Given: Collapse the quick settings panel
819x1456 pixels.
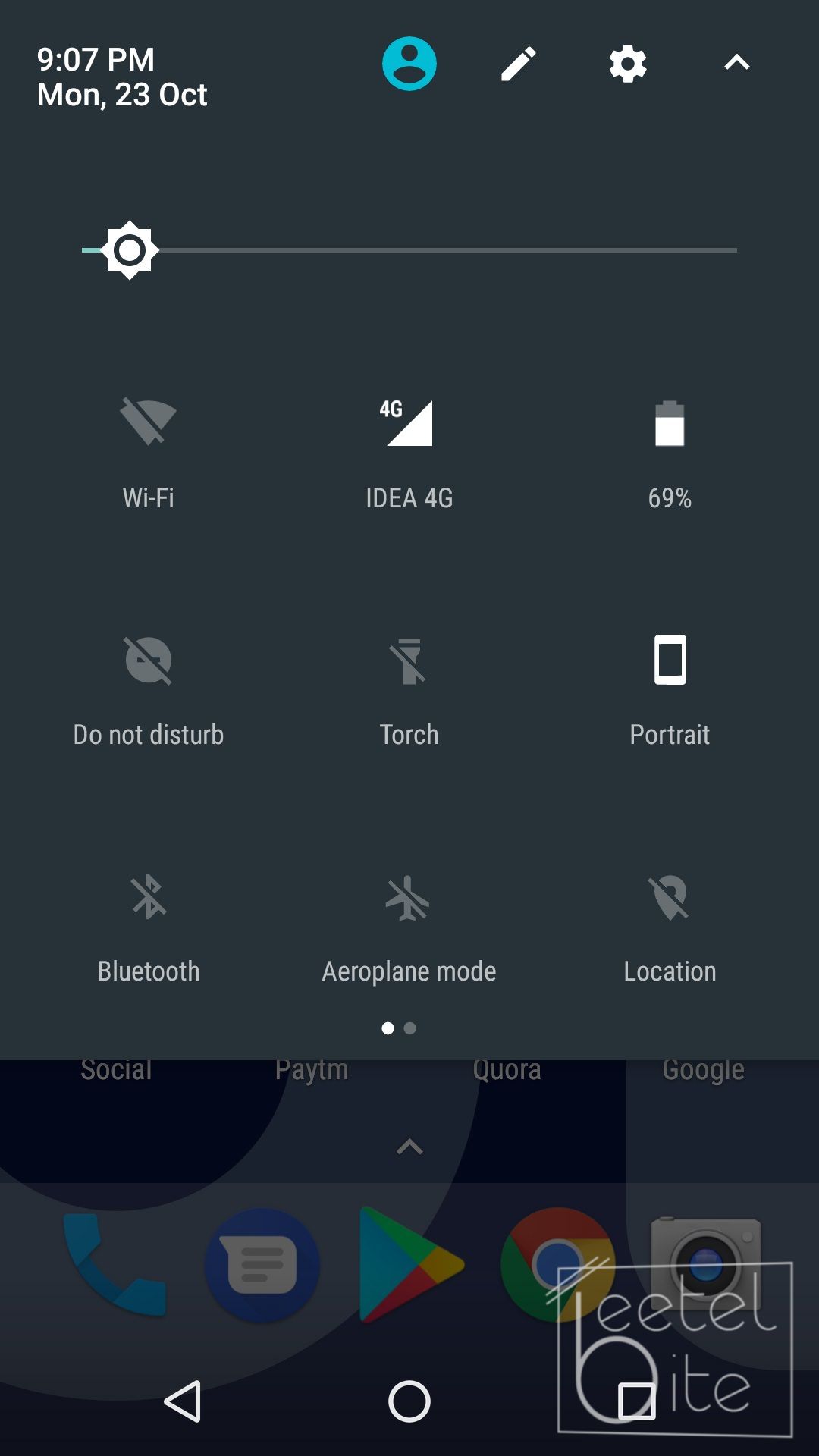Looking at the screenshot, I should 737,63.
